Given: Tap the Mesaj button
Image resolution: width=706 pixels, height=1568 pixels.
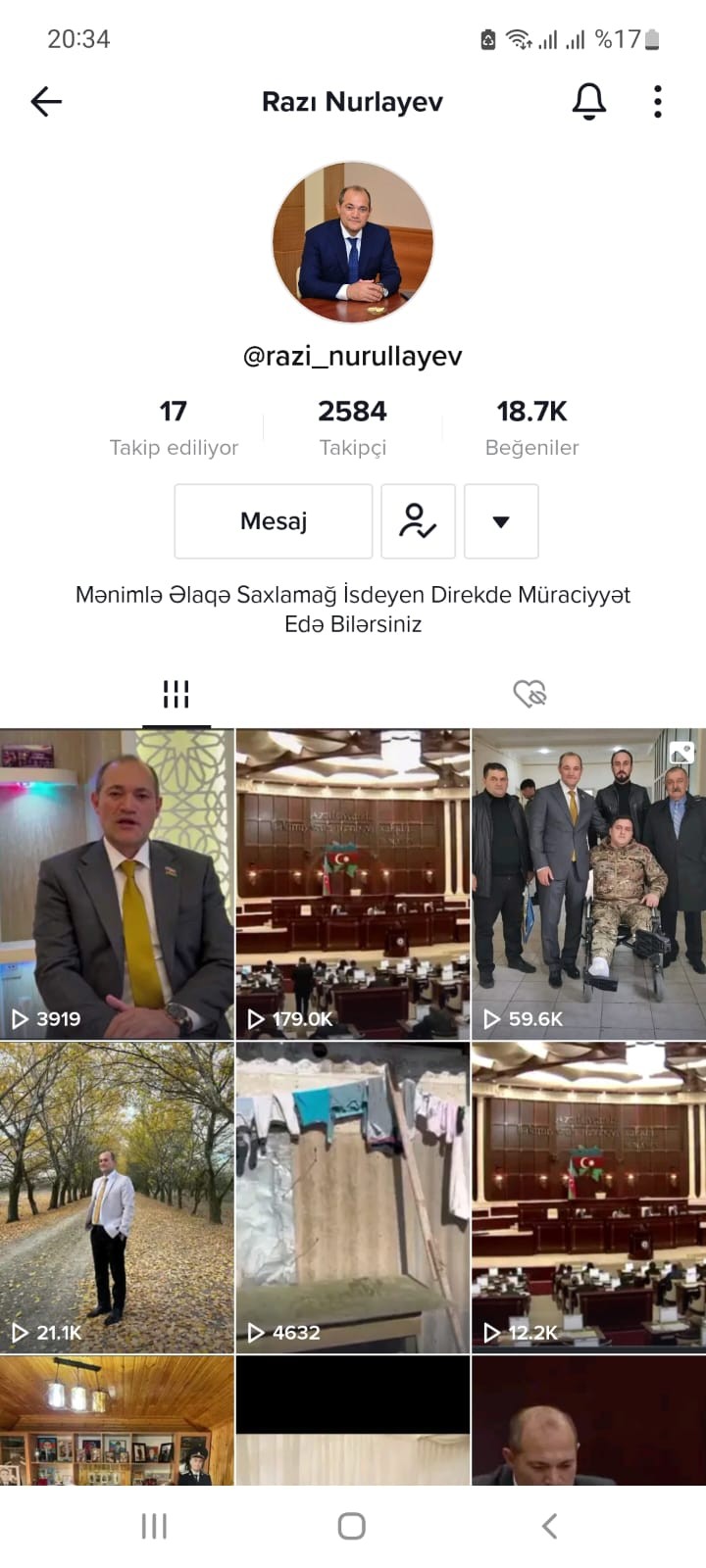Looking at the screenshot, I should coord(274,521).
